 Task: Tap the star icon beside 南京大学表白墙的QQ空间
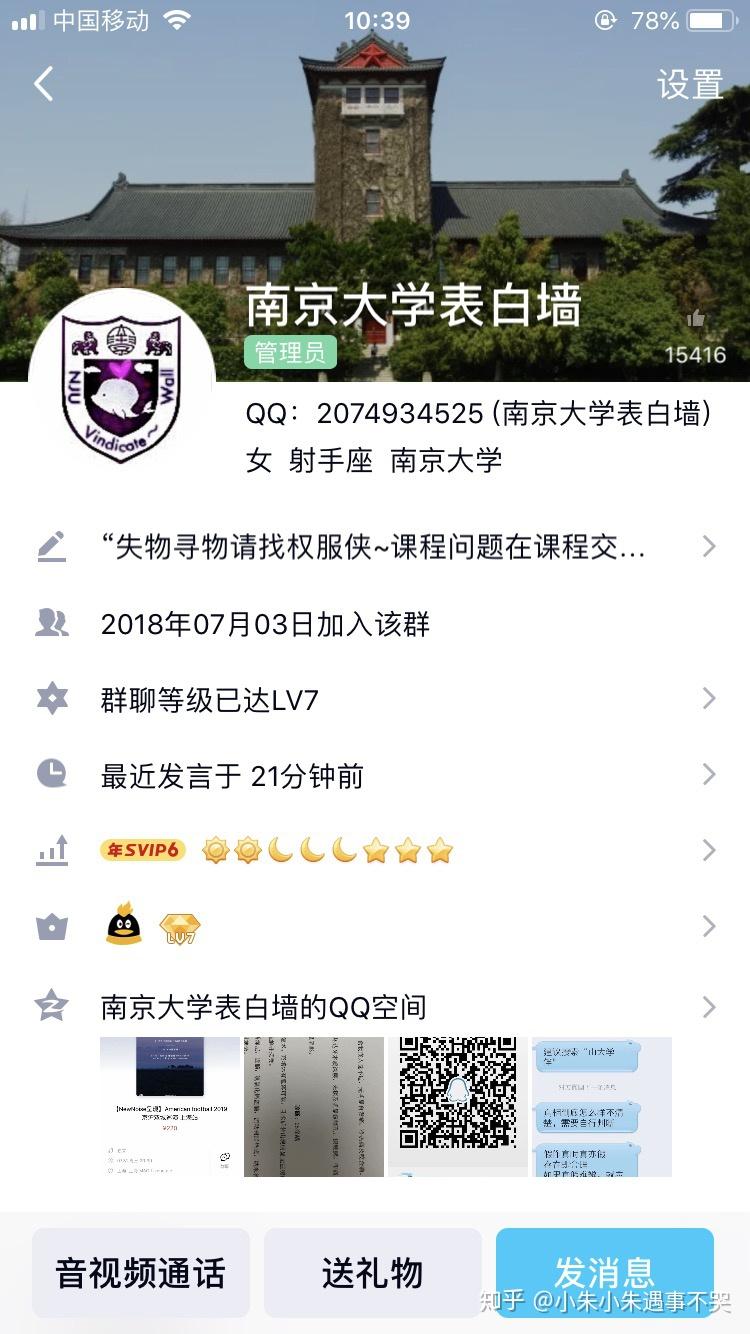pyautogui.click(x=52, y=1007)
